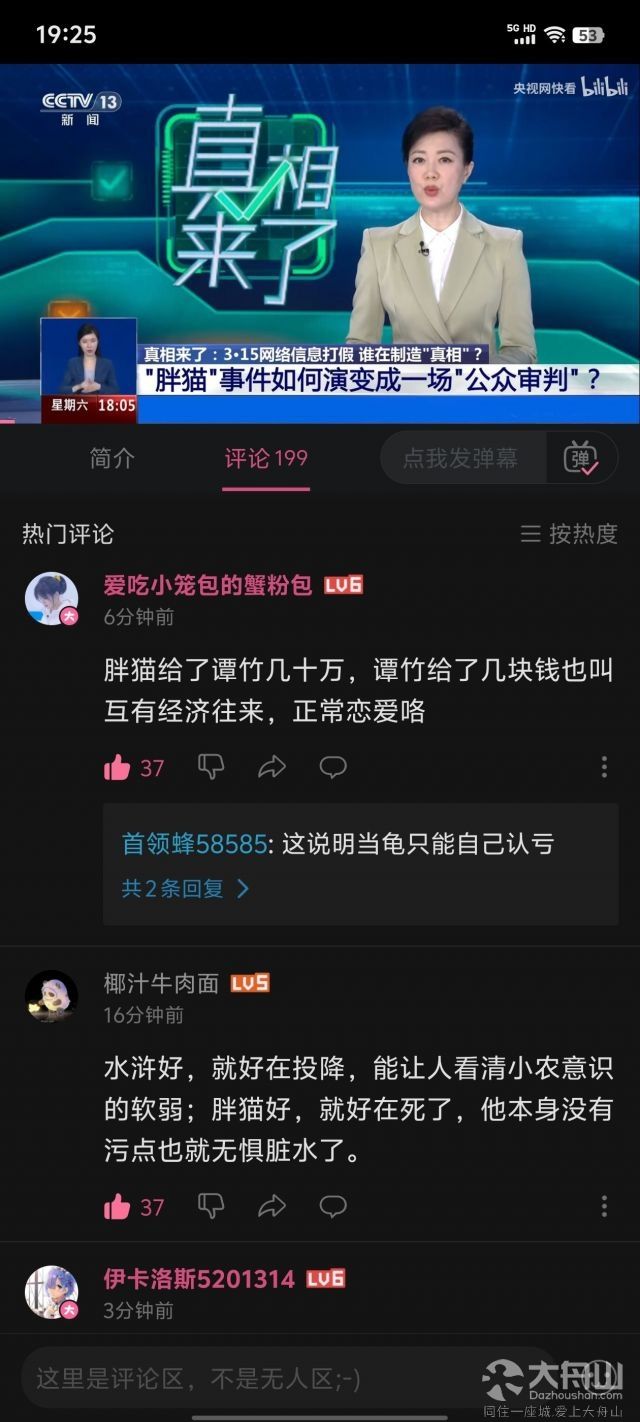
Task: Tap the 点我发弹幕 input box
Action: pos(463,459)
